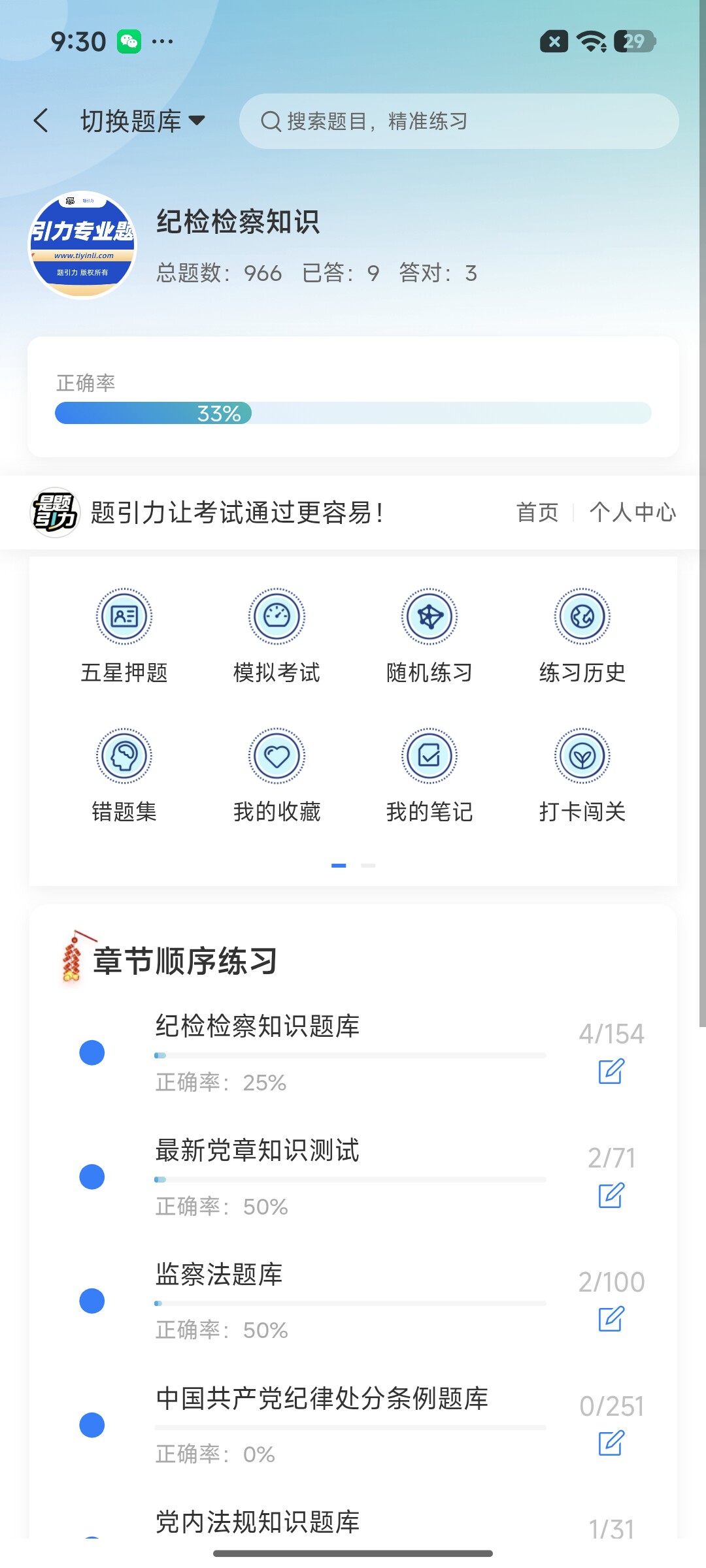Open 个人中心
Viewport: 706px width, 1568px height.
pos(632,512)
